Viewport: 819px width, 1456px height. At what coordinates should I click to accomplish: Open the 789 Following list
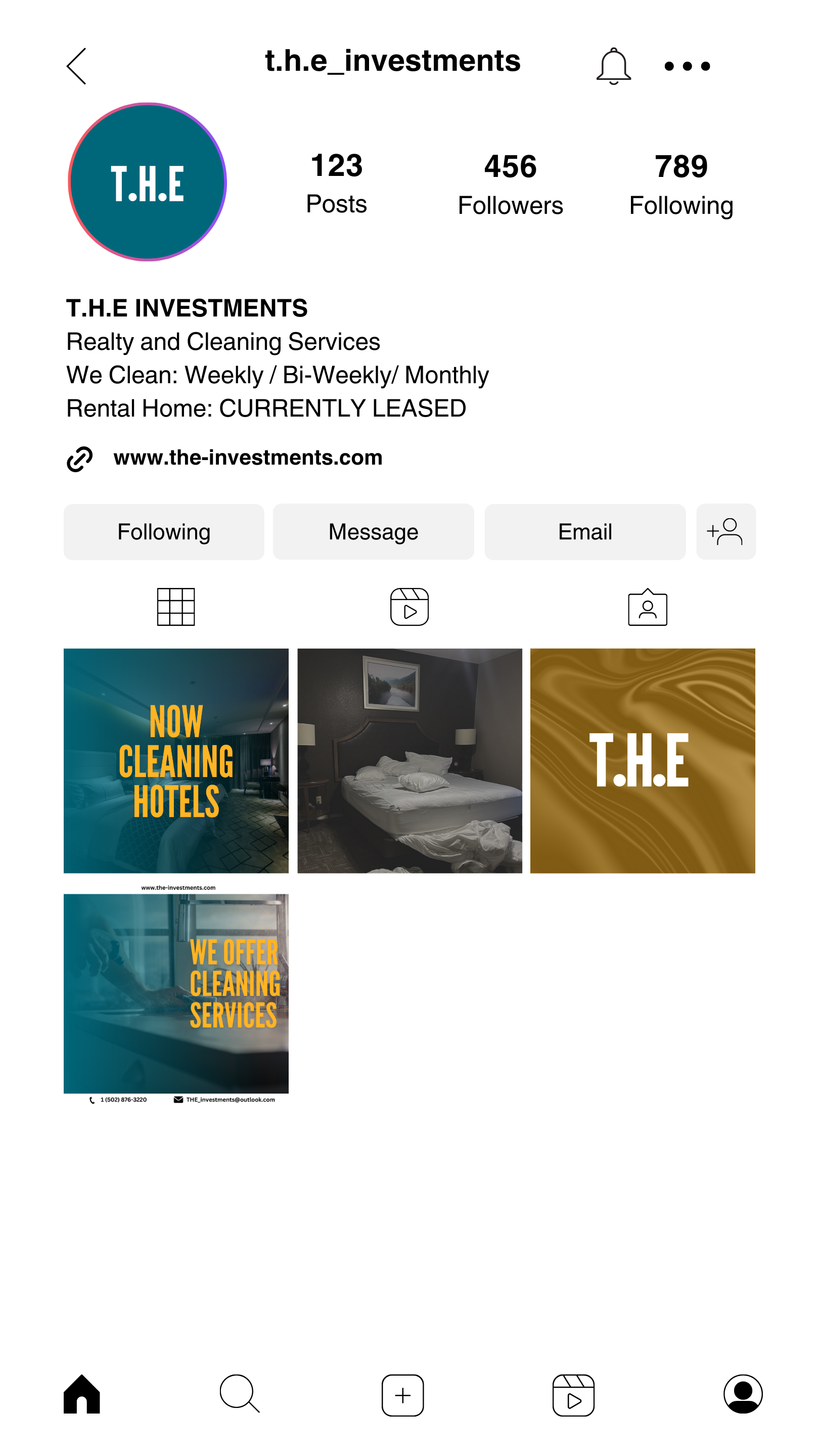pyautogui.click(x=681, y=184)
